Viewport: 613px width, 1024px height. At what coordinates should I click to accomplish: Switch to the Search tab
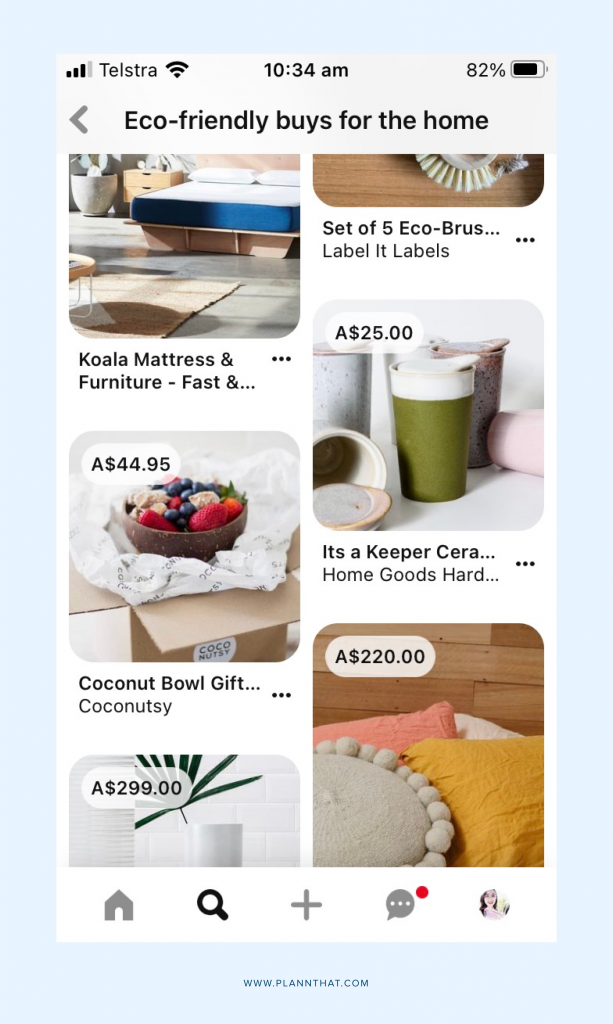213,905
